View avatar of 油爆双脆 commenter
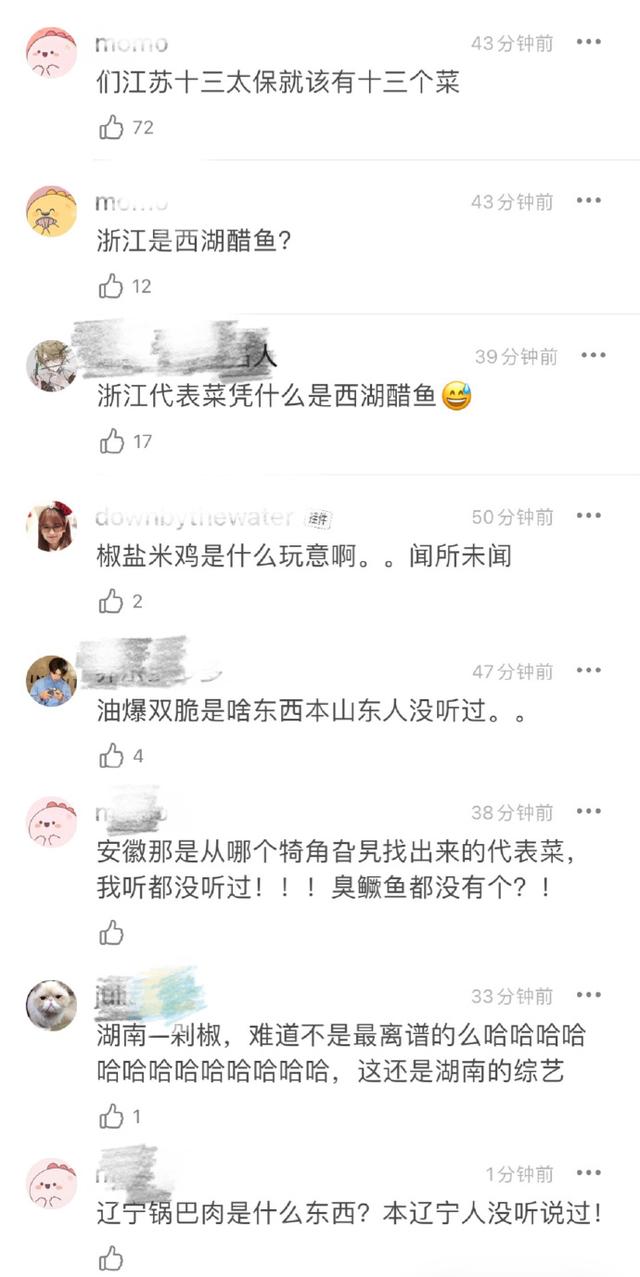640x1277 pixels. (51, 682)
